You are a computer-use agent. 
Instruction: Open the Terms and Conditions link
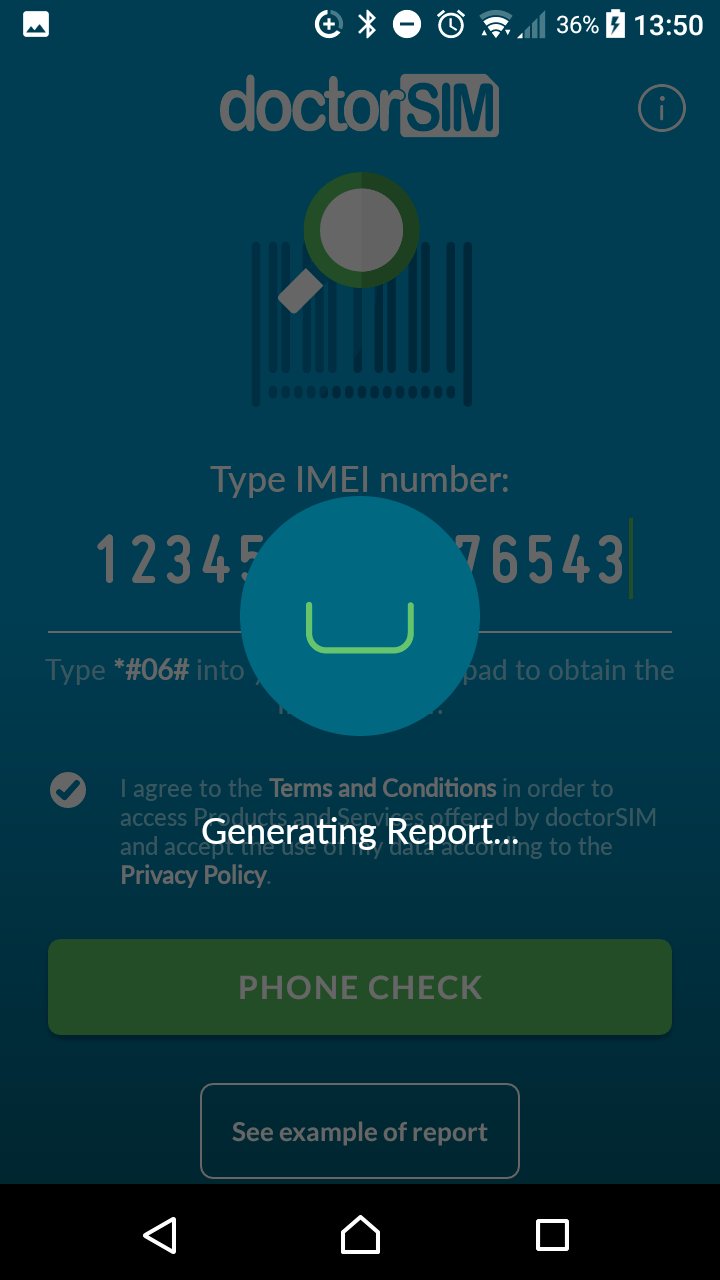coord(382,788)
